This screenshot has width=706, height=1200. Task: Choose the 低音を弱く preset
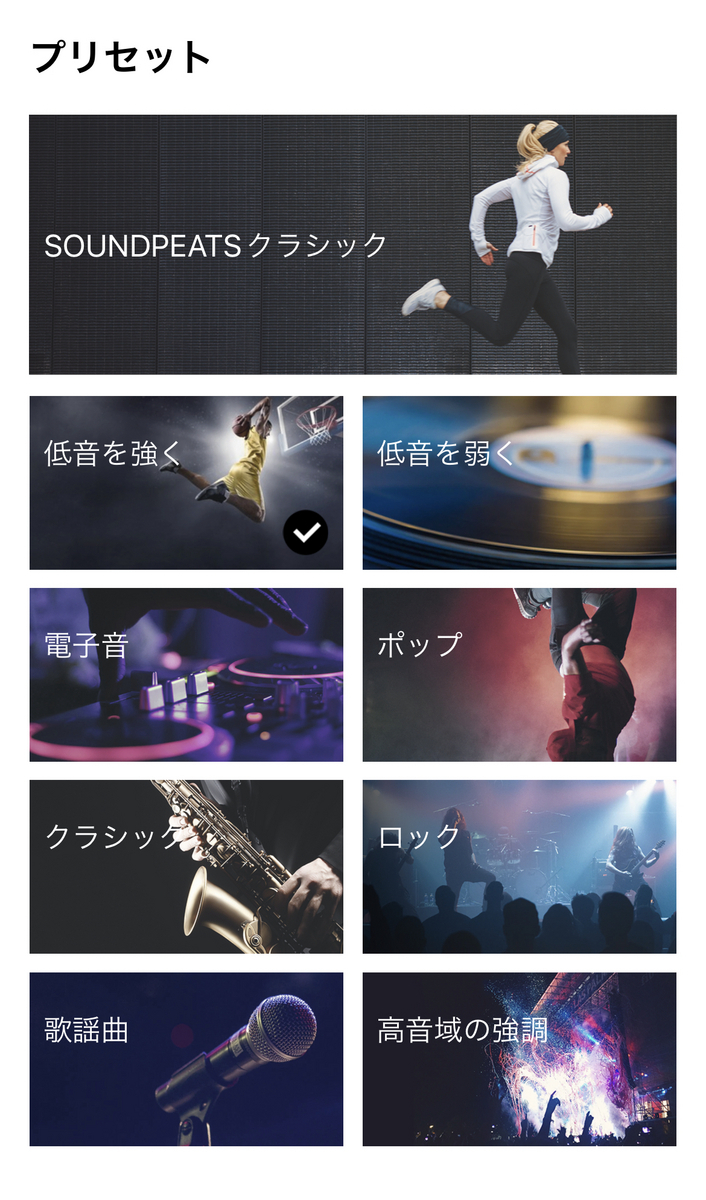(x=519, y=483)
